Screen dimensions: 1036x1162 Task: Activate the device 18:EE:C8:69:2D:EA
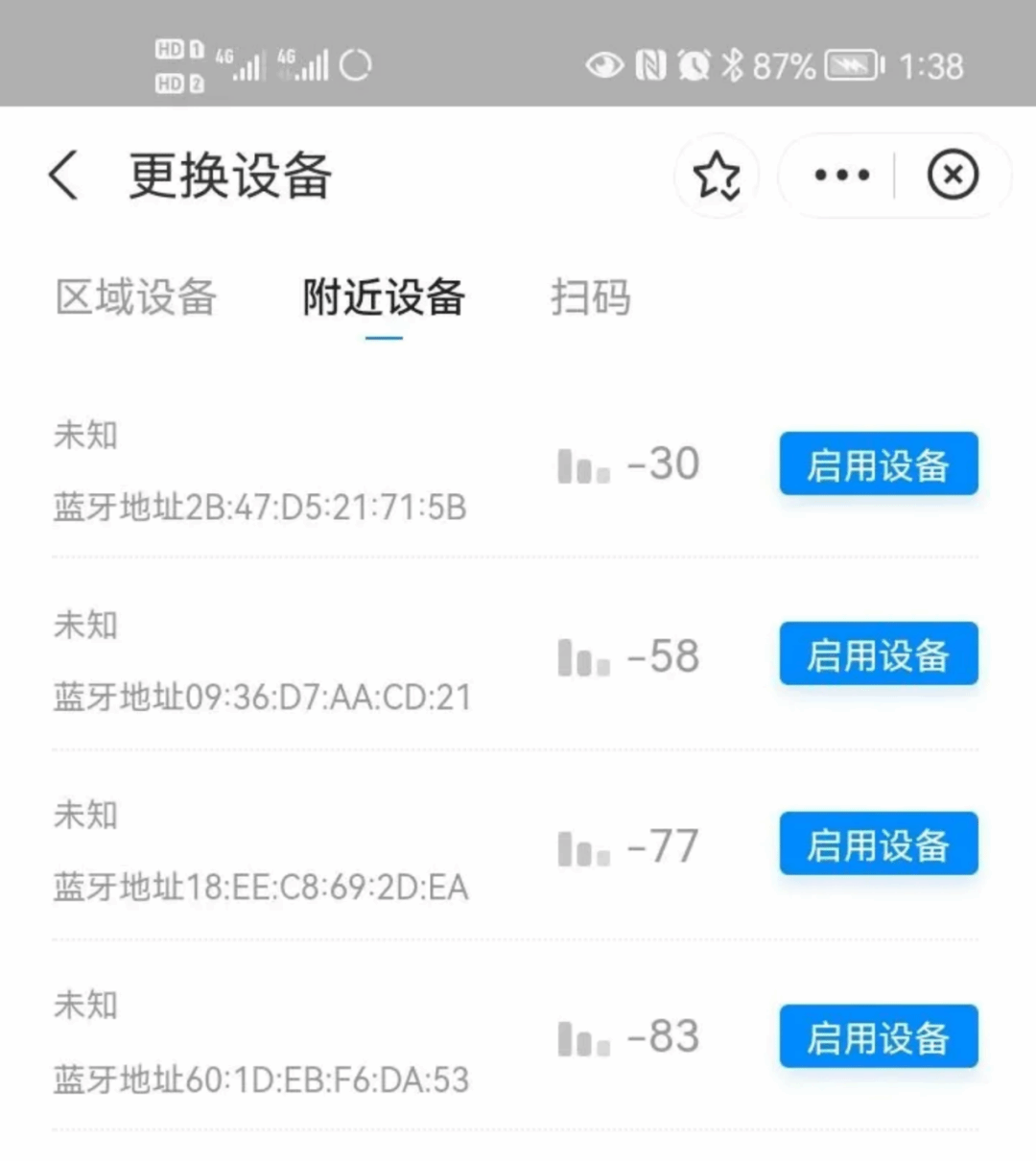[x=878, y=844]
